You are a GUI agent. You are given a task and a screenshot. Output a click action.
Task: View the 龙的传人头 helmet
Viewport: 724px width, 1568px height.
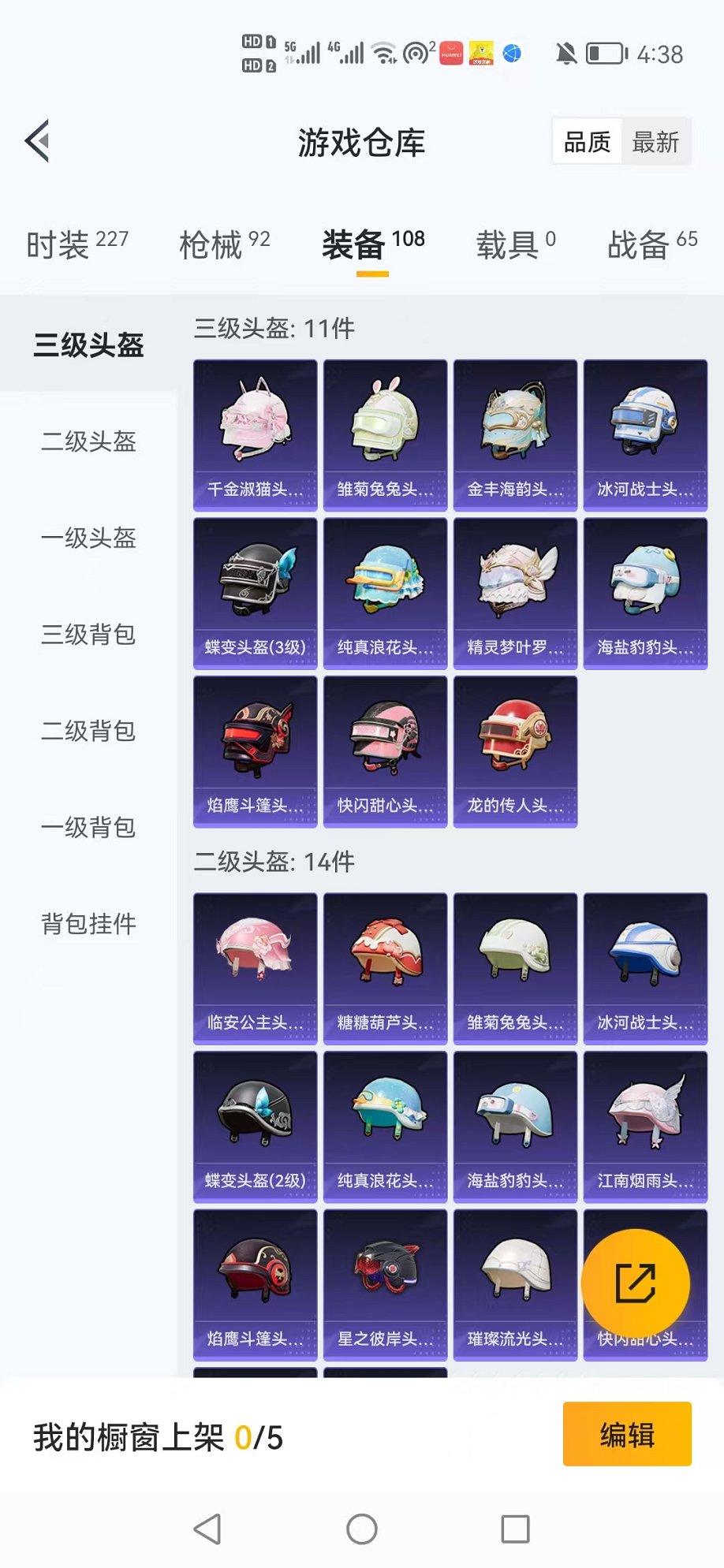(515, 750)
